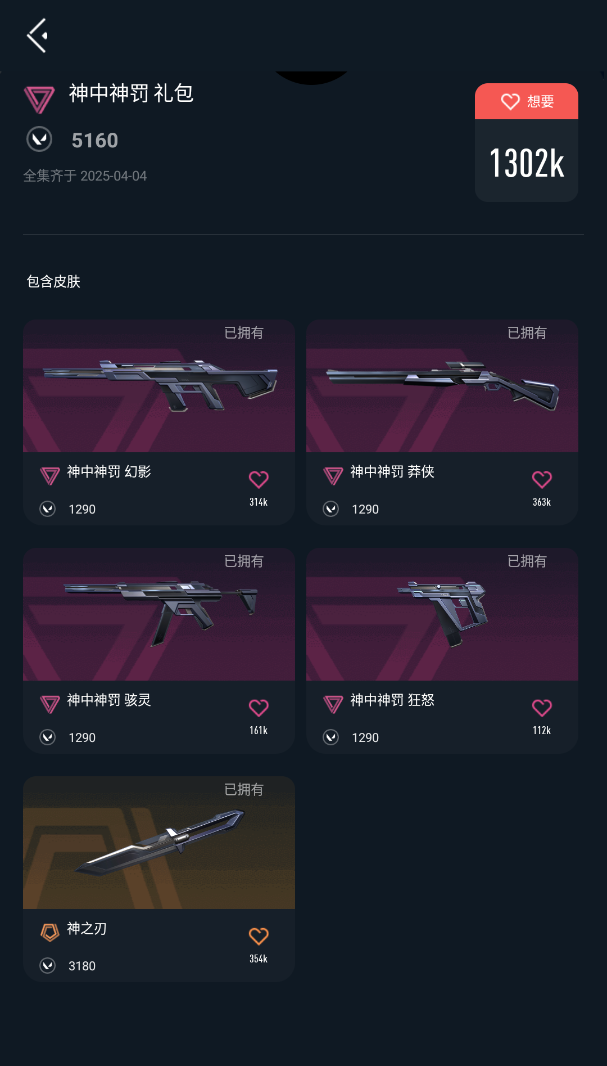Open the 神中神罚 莽侠 skin card
607x1066 pixels.
[x=442, y=422]
